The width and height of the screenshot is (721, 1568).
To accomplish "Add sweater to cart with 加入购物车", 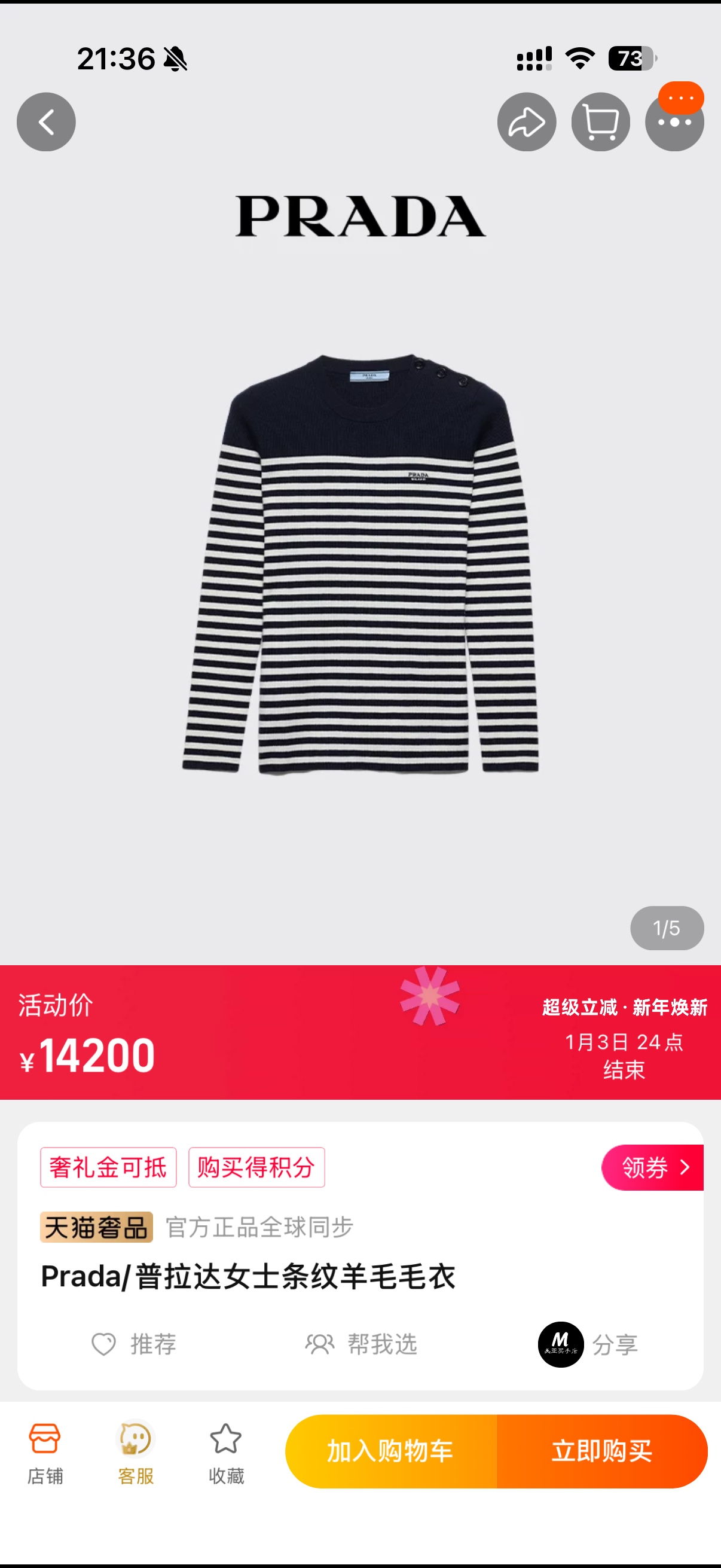I will point(390,1451).
